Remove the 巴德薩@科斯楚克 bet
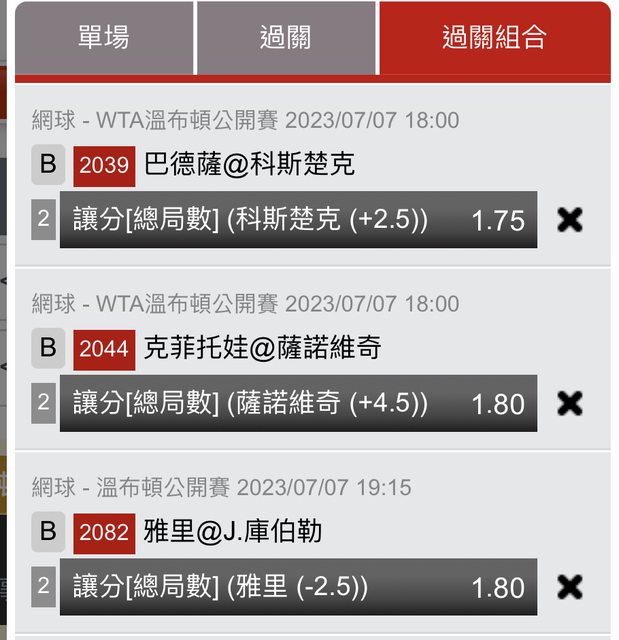This screenshot has width=619, height=640. 570,220
